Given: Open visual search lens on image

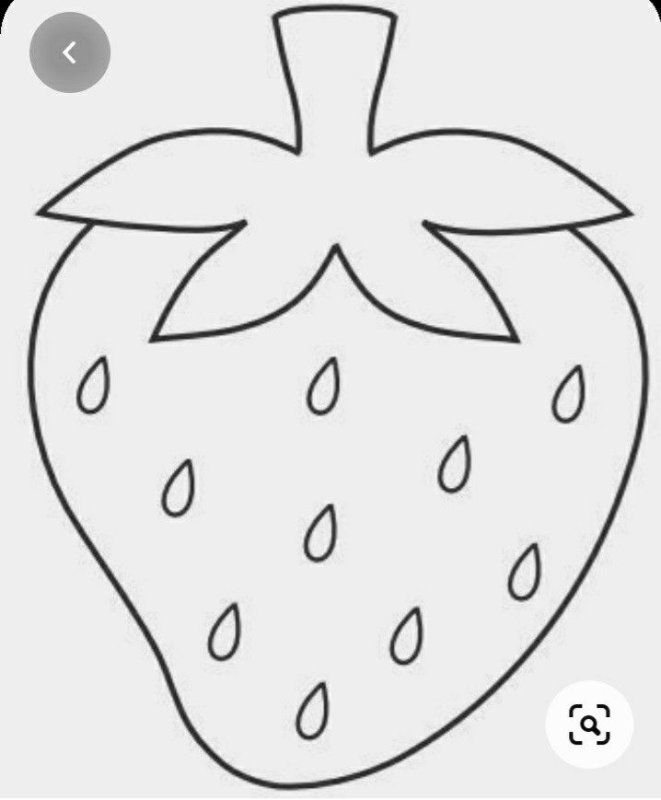Looking at the screenshot, I should (x=589, y=724).
